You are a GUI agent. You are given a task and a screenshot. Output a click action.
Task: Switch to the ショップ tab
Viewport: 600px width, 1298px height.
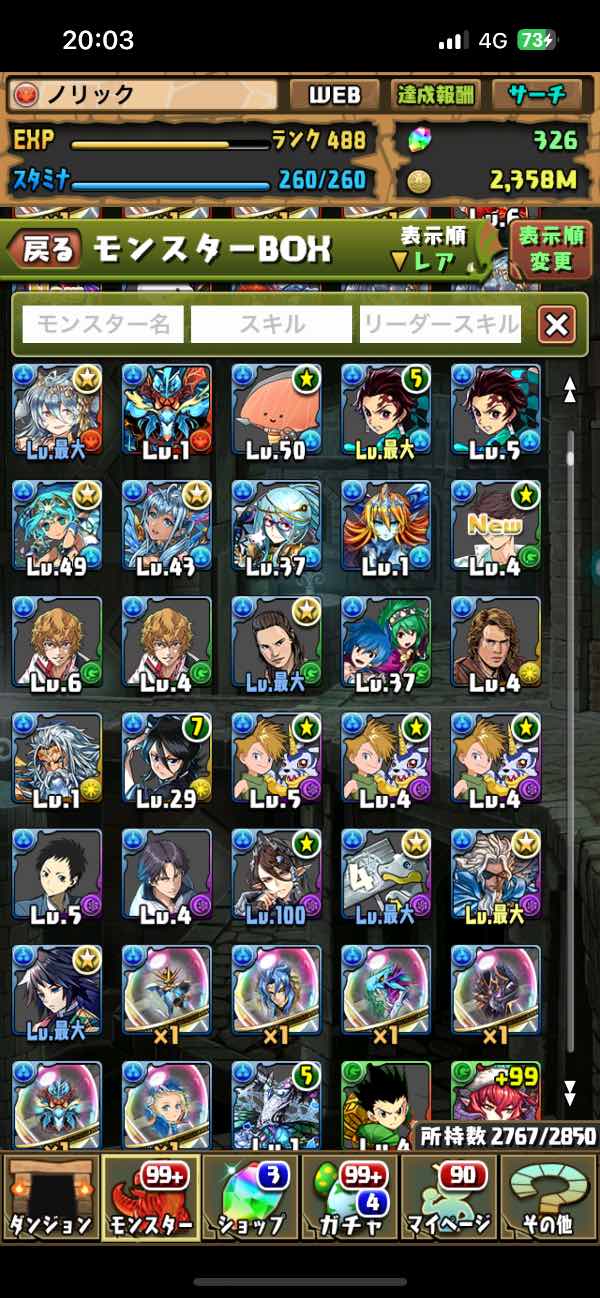coord(250,1196)
